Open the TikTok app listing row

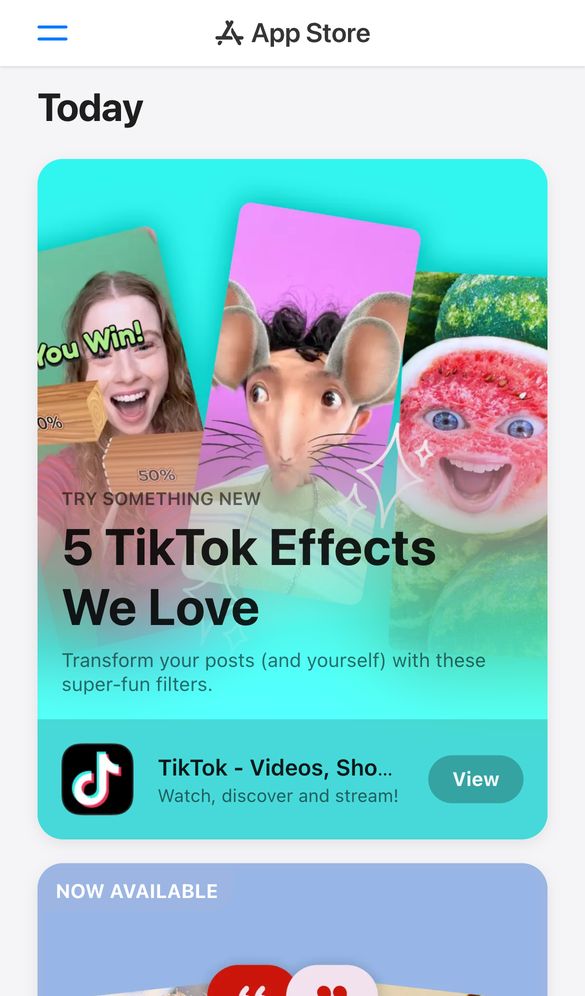(x=292, y=779)
